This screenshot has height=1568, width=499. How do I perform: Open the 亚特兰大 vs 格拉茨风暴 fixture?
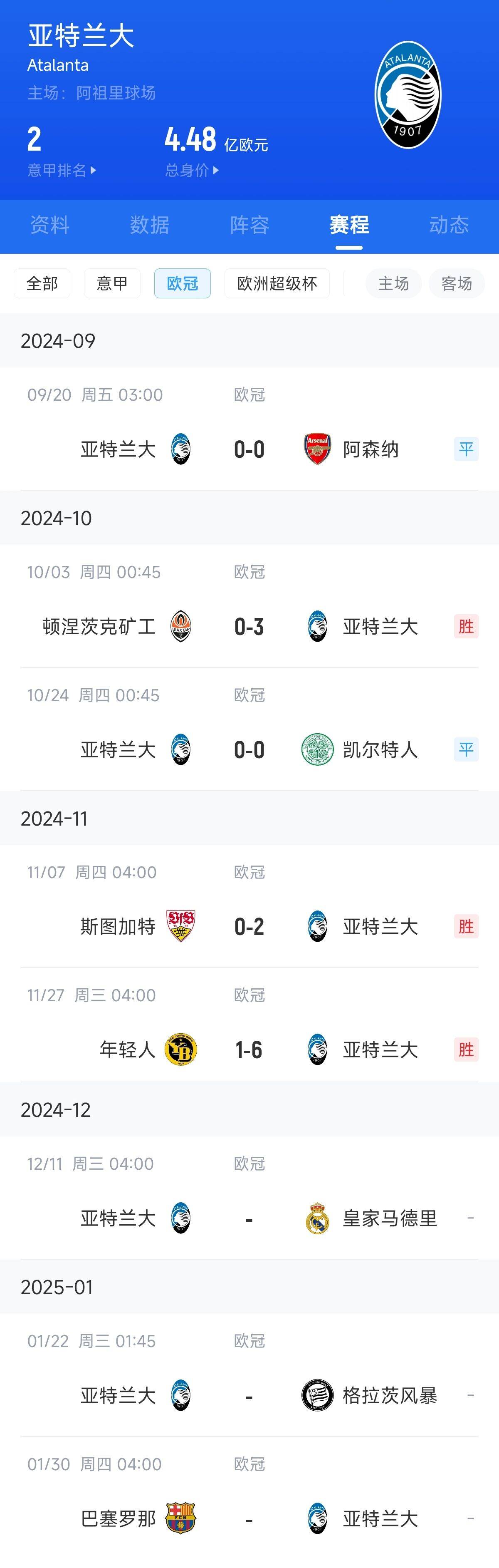[x=249, y=1395]
